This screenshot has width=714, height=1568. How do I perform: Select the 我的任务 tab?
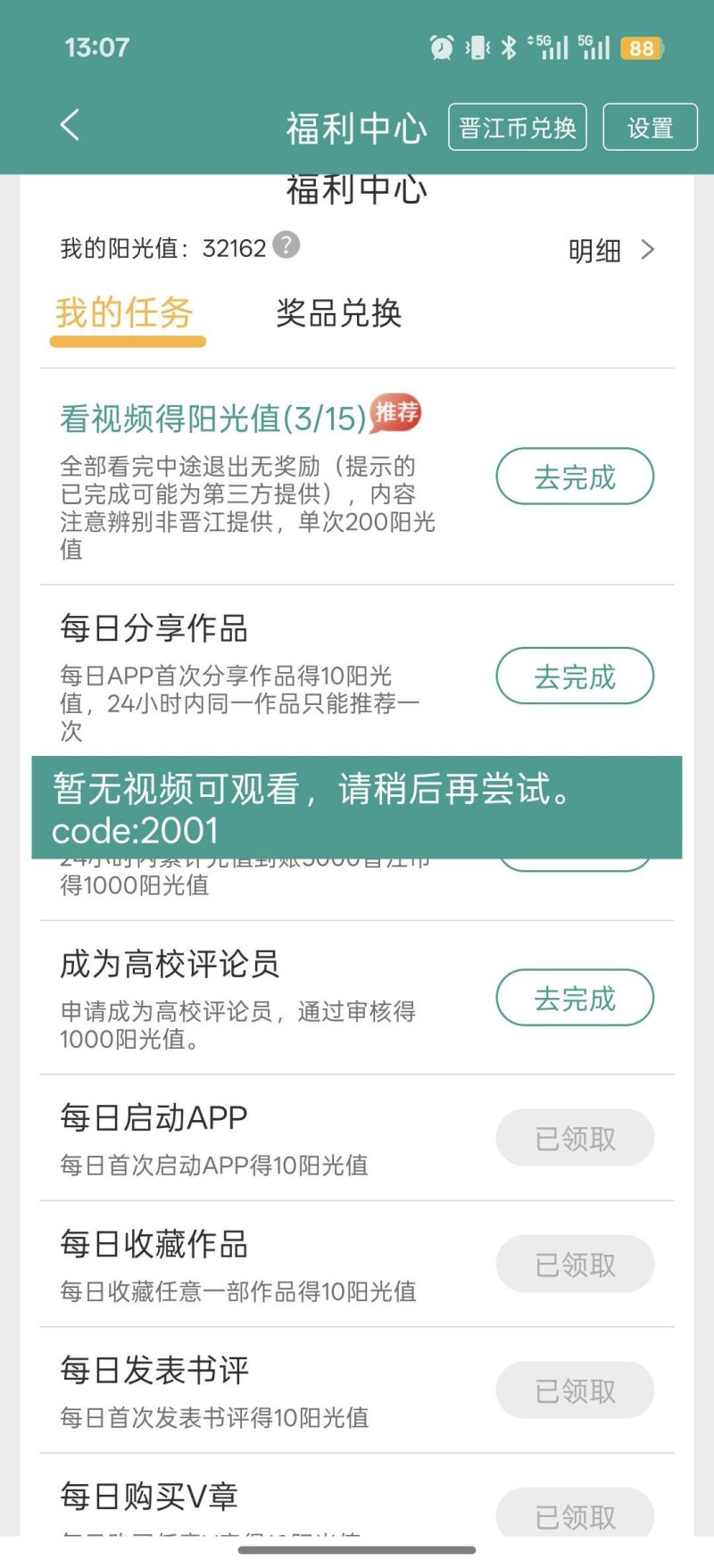click(125, 313)
